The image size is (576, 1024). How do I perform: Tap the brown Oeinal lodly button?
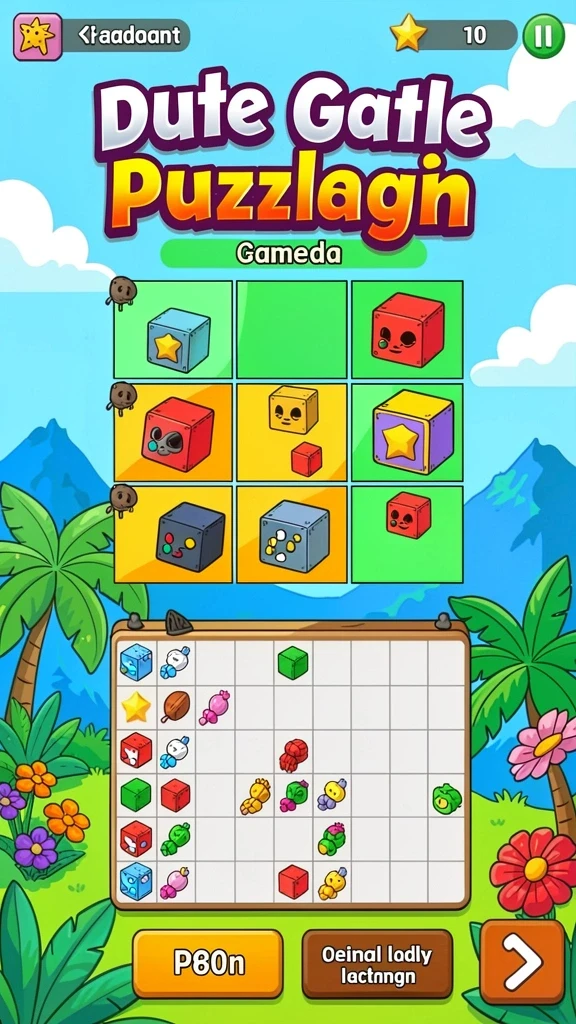tap(377, 964)
